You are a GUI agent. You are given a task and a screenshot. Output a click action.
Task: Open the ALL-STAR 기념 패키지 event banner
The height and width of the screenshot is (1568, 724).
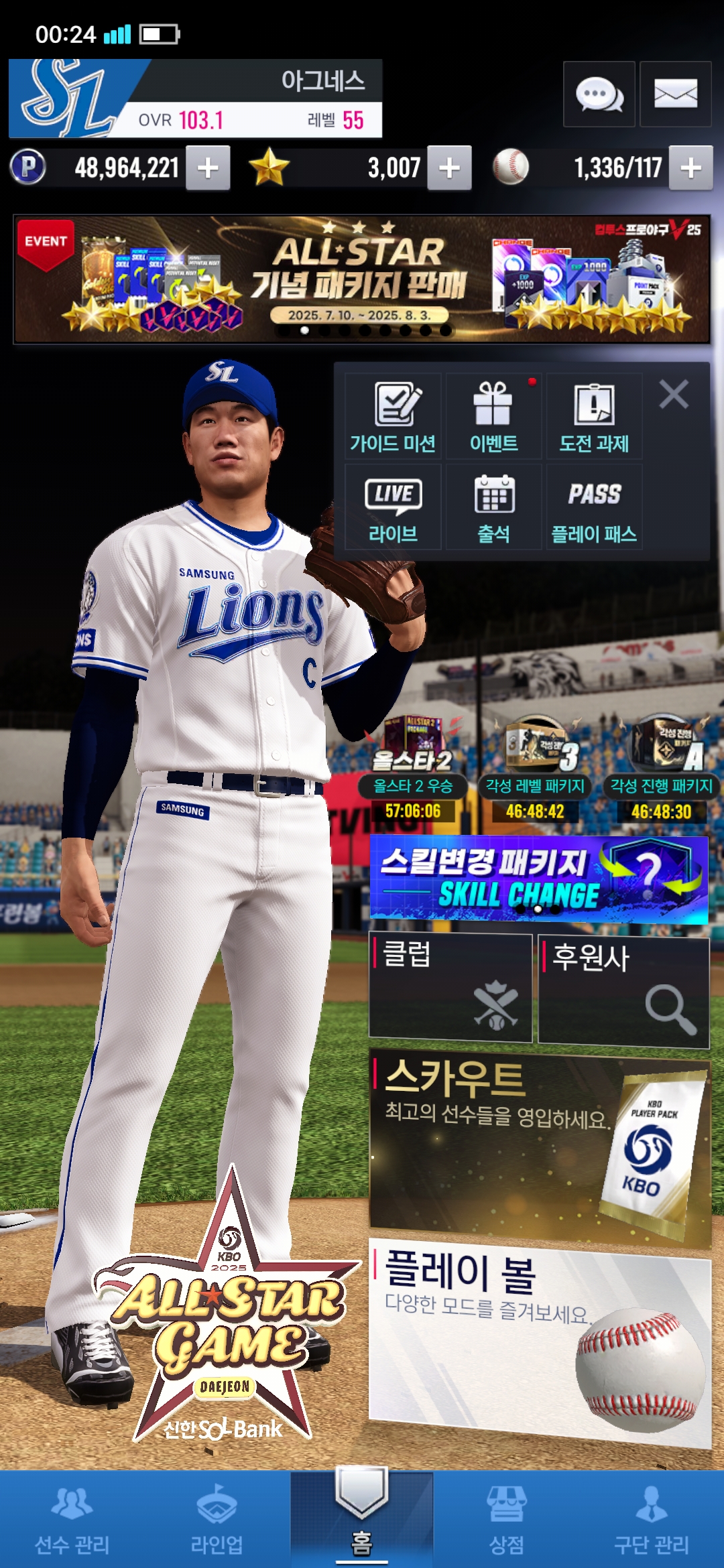pos(362,279)
